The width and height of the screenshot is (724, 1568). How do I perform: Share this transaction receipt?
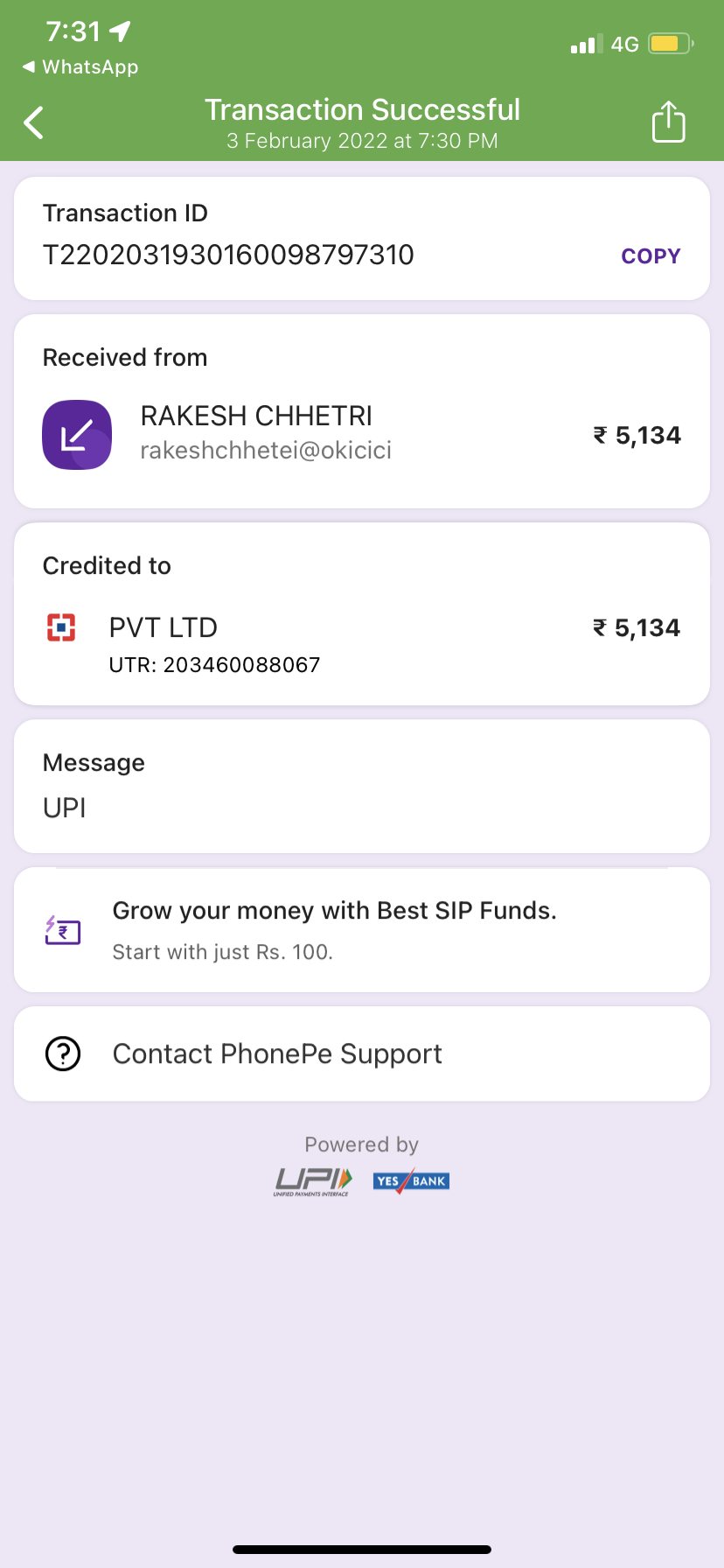pyautogui.click(x=668, y=122)
